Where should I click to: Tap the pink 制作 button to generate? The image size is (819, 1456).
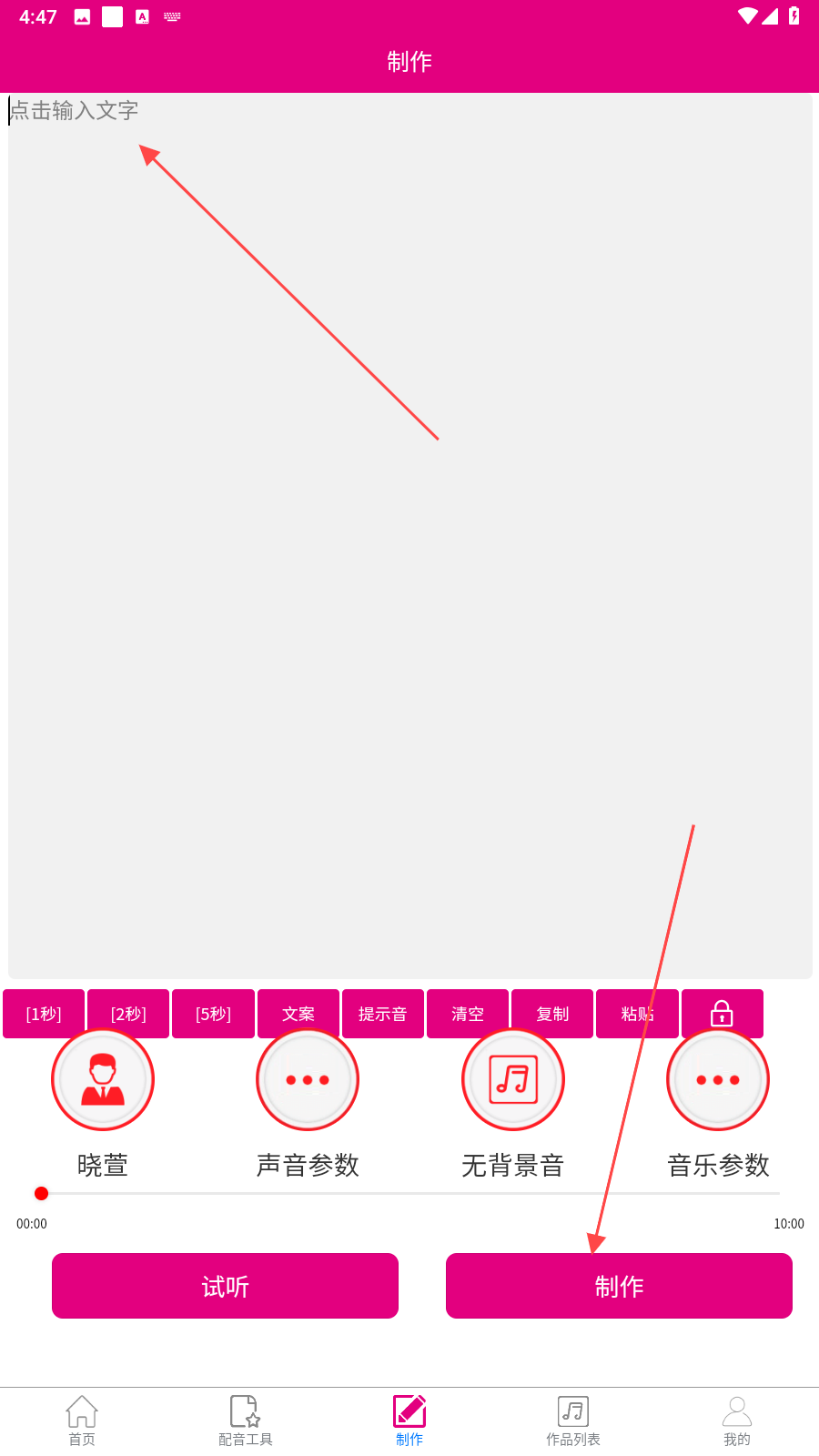619,1286
